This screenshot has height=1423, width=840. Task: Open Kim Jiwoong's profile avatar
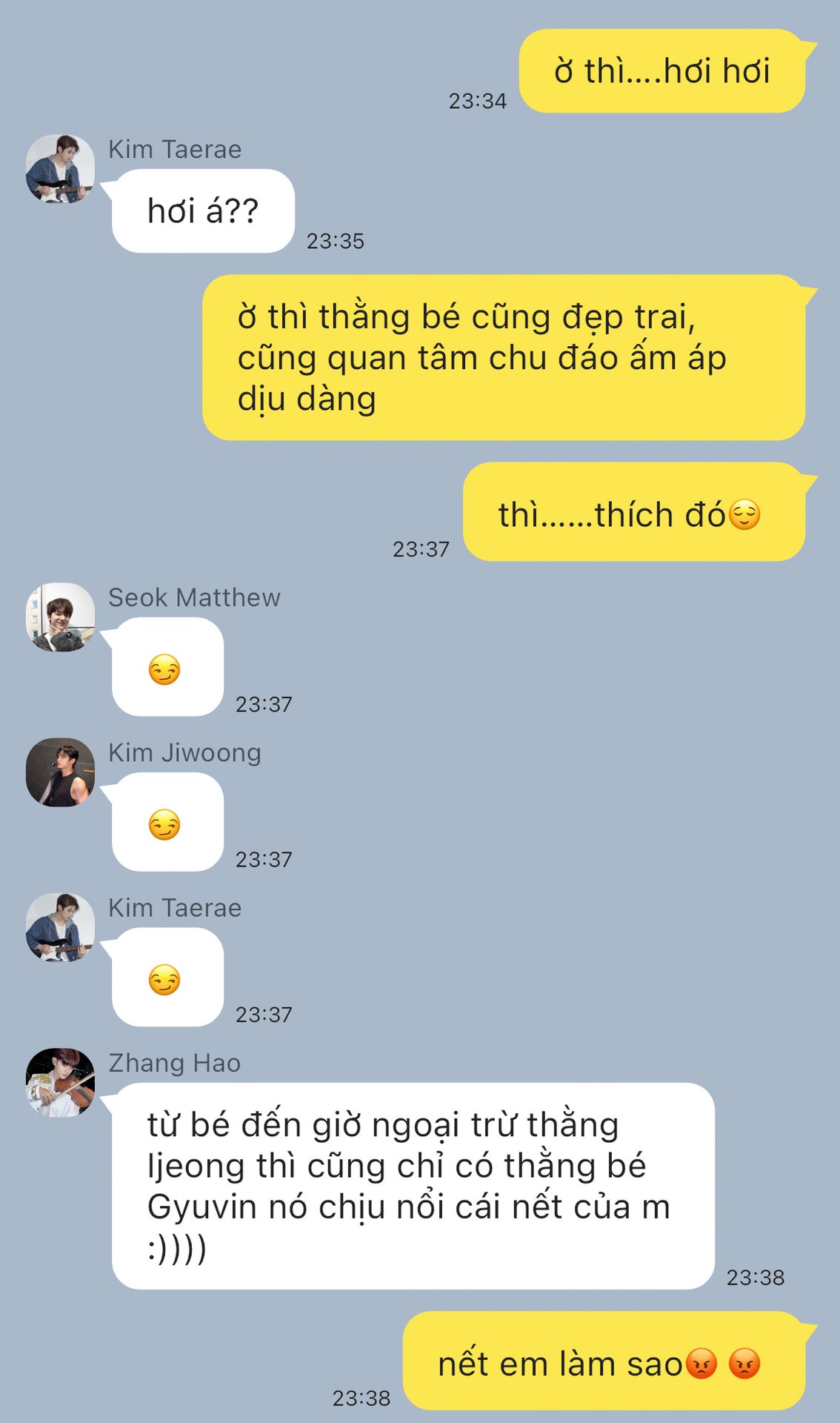(60, 772)
